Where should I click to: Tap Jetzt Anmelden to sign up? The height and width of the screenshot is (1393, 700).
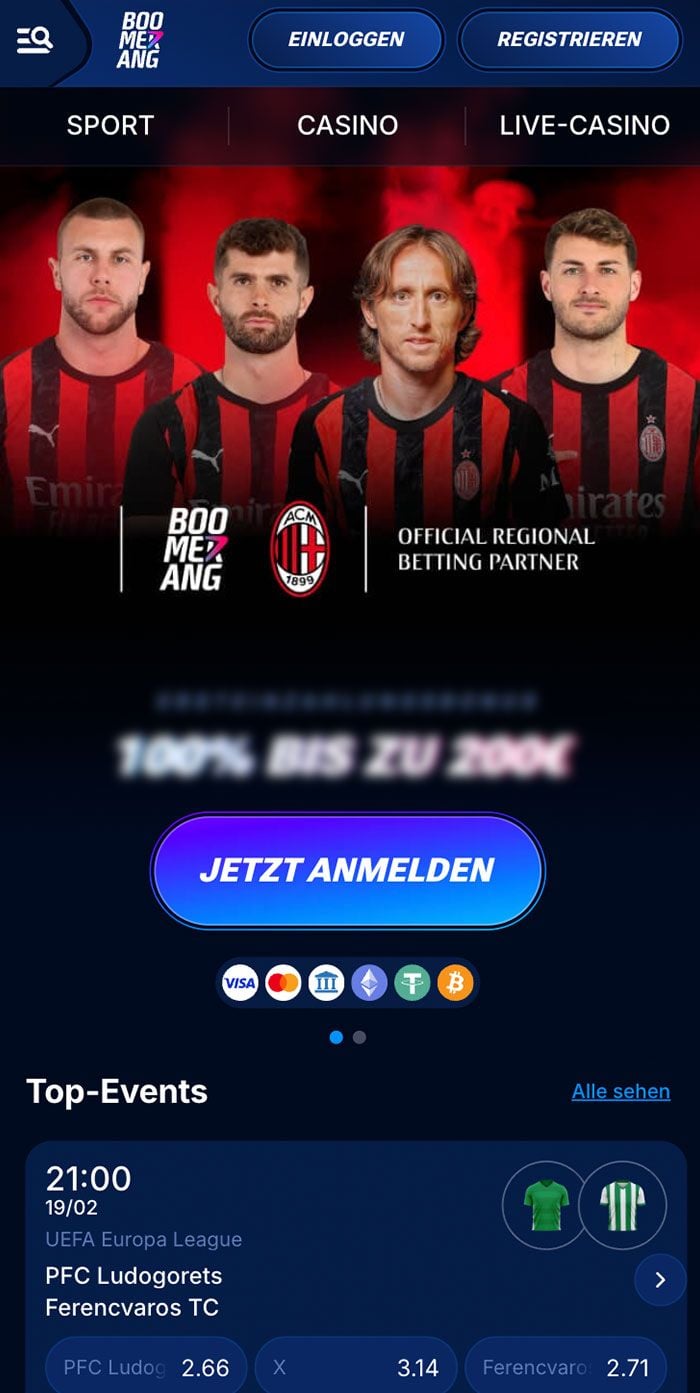pyautogui.click(x=347, y=870)
